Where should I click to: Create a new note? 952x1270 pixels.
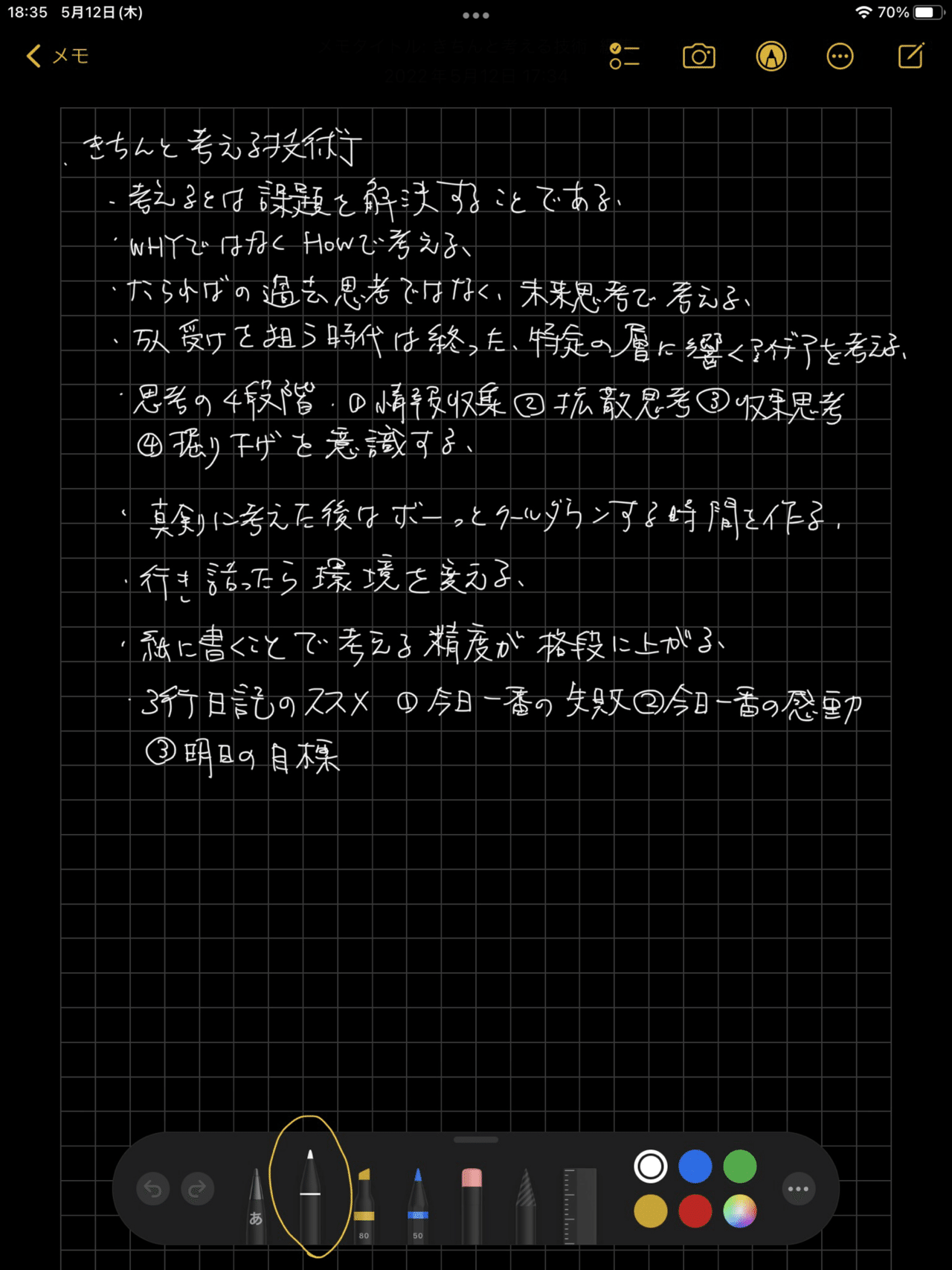click(909, 56)
